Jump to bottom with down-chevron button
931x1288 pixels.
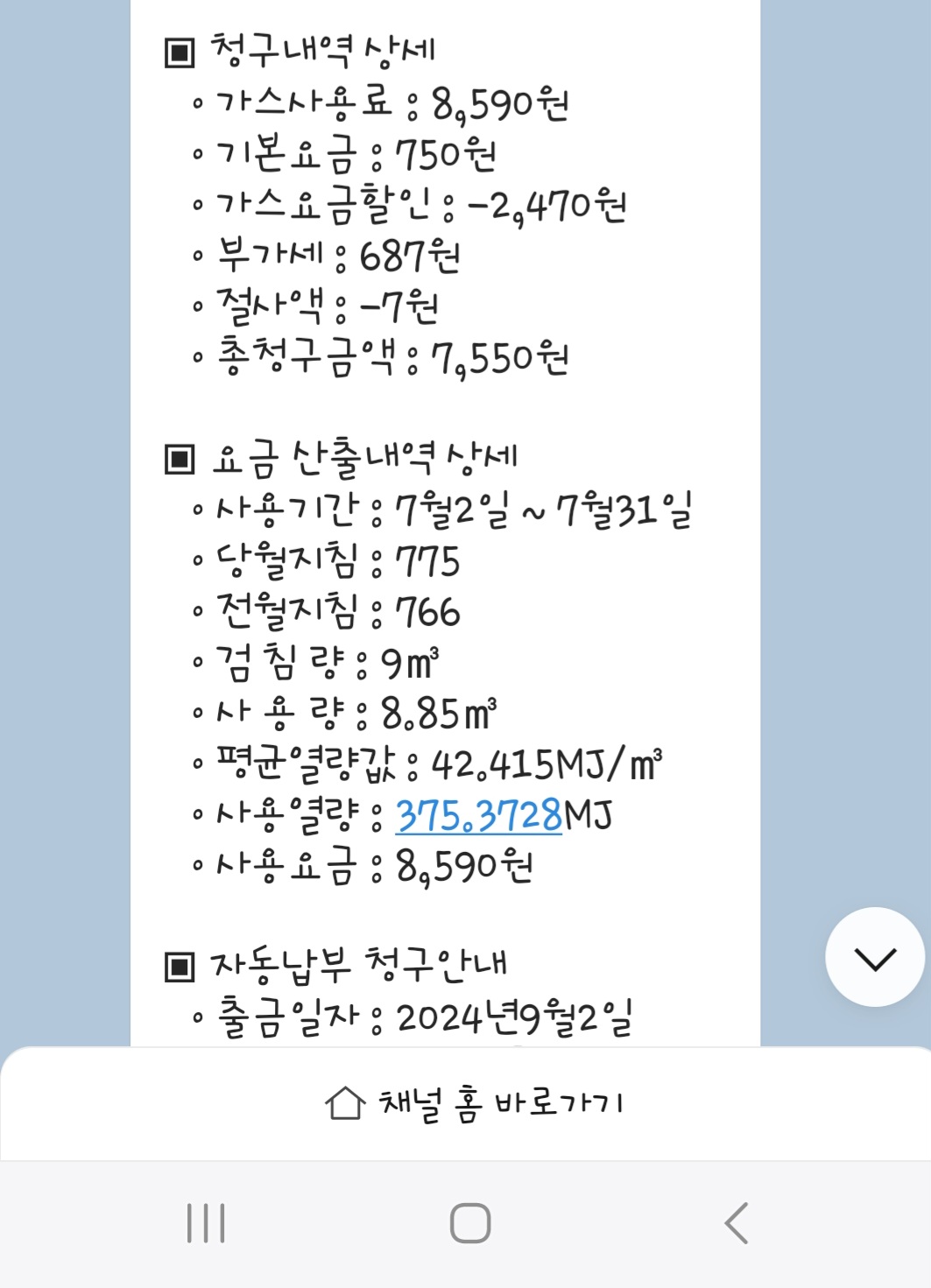pyautogui.click(x=874, y=958)
